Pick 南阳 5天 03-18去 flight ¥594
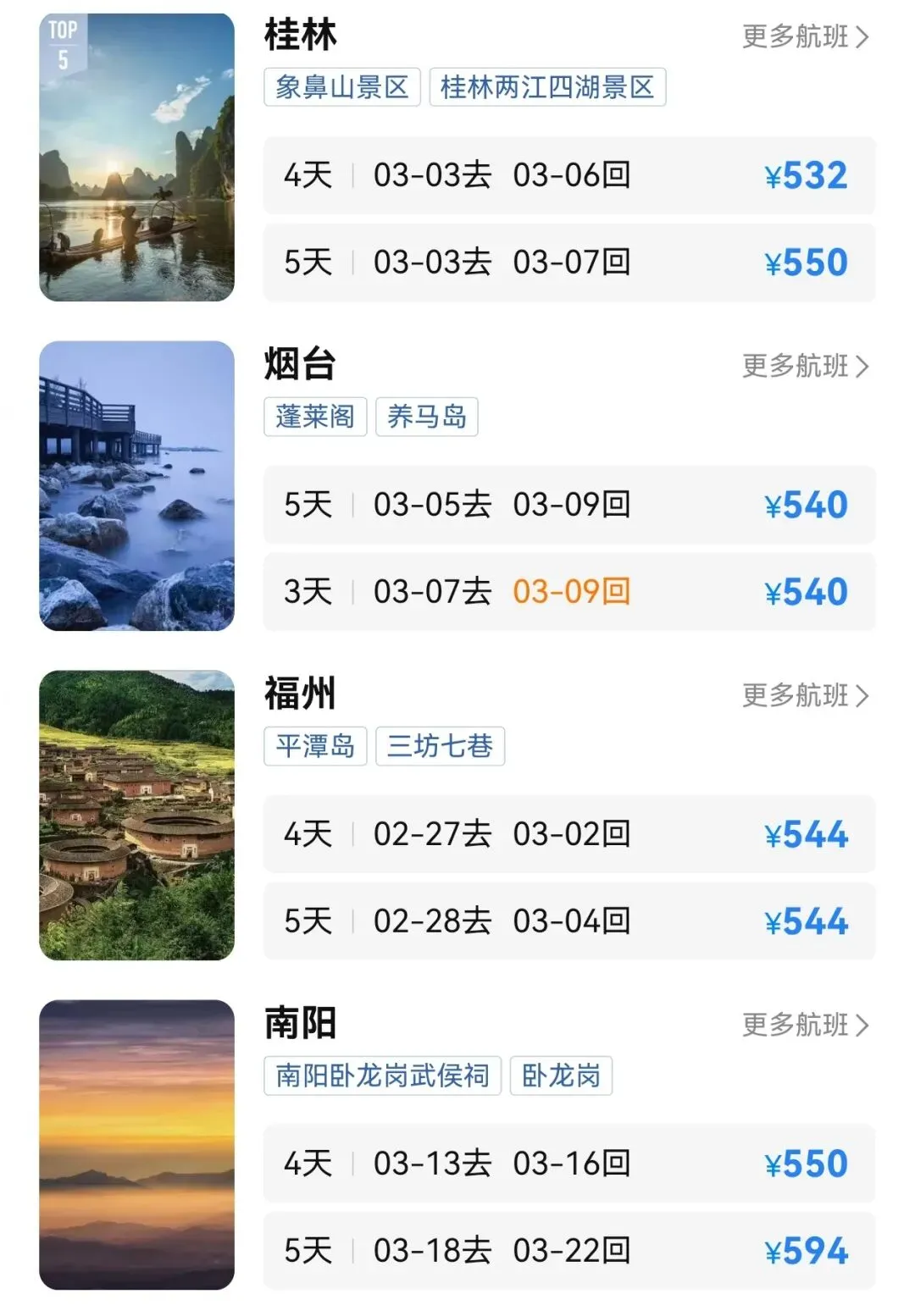This screenshot has width=915, height=1316. tap(569, 1251)
